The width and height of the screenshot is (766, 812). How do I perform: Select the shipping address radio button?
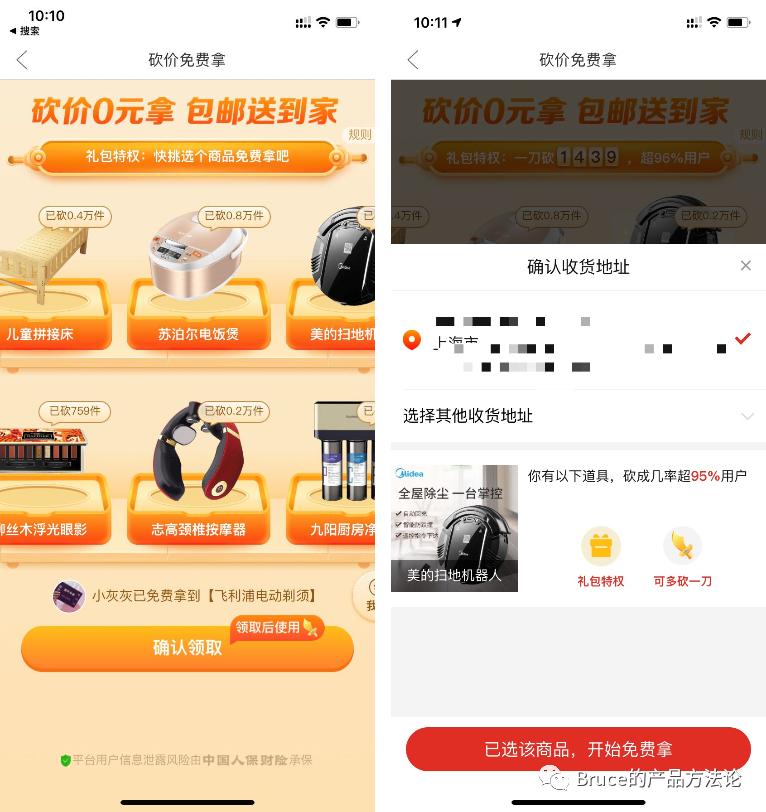(x=411, y=339)
